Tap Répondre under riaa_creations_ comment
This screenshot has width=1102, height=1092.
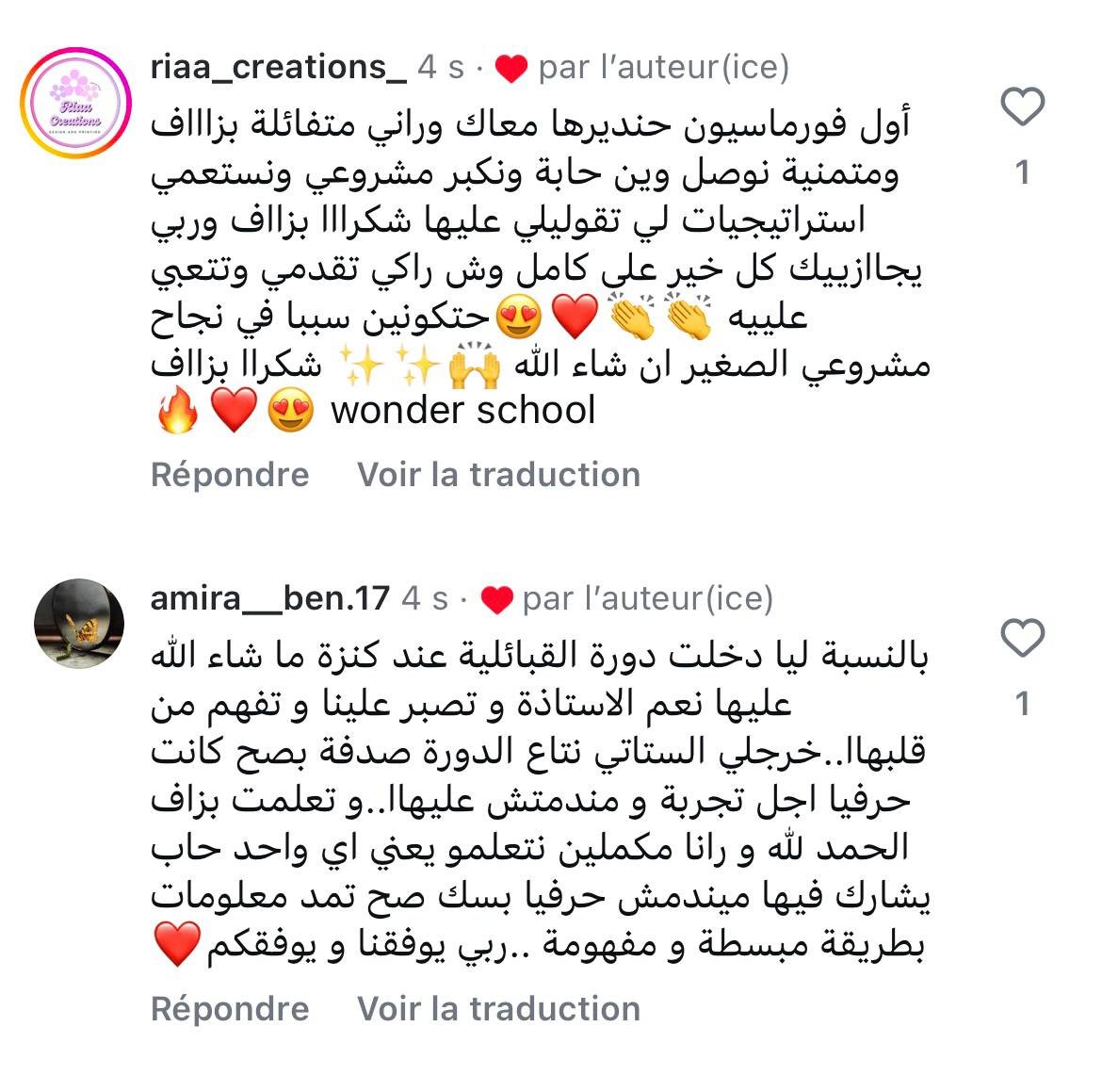[230, 474]
